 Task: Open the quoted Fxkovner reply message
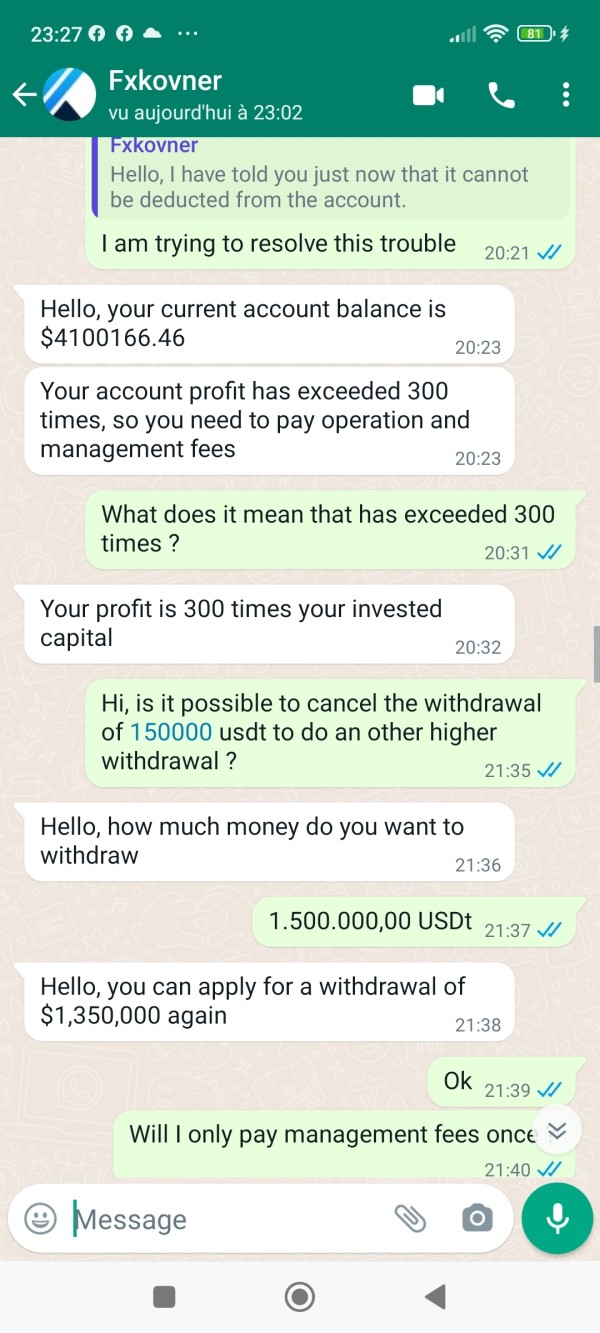click(330, 176)
